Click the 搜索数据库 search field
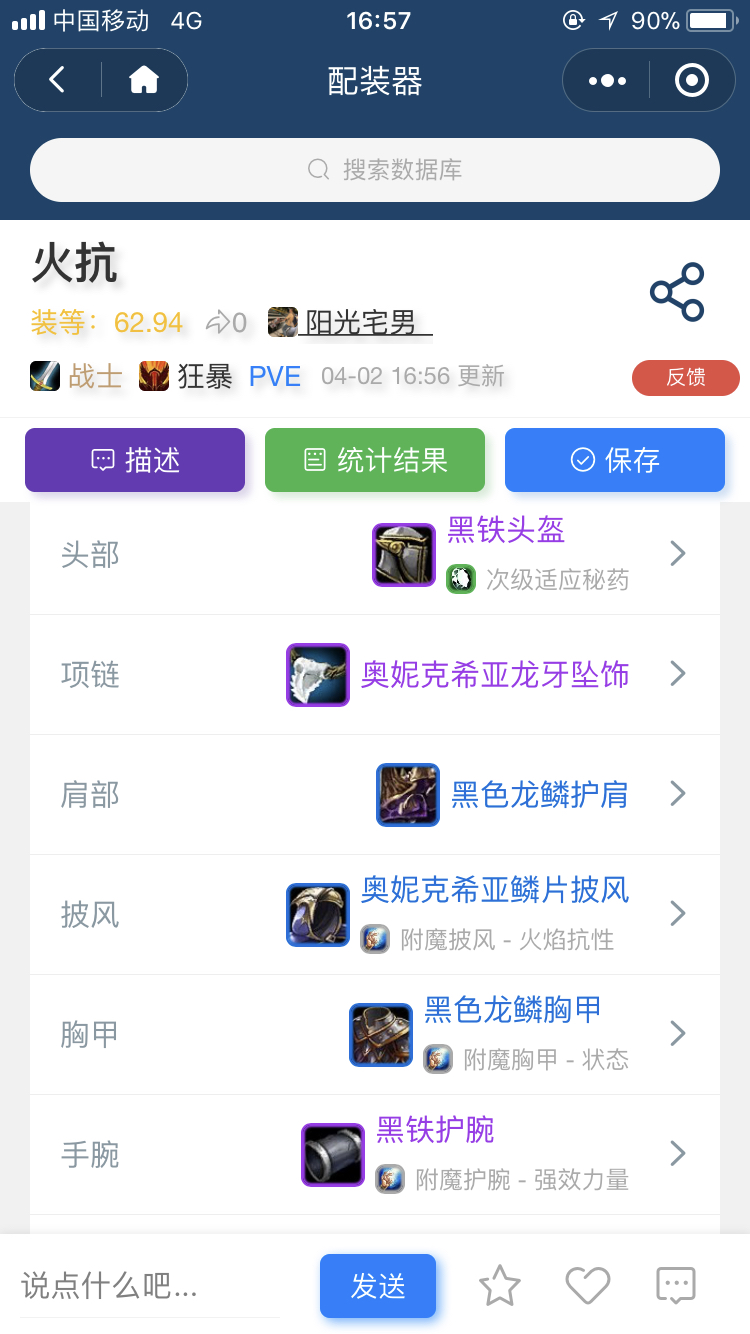The image size is (750, 1334). 374,169
